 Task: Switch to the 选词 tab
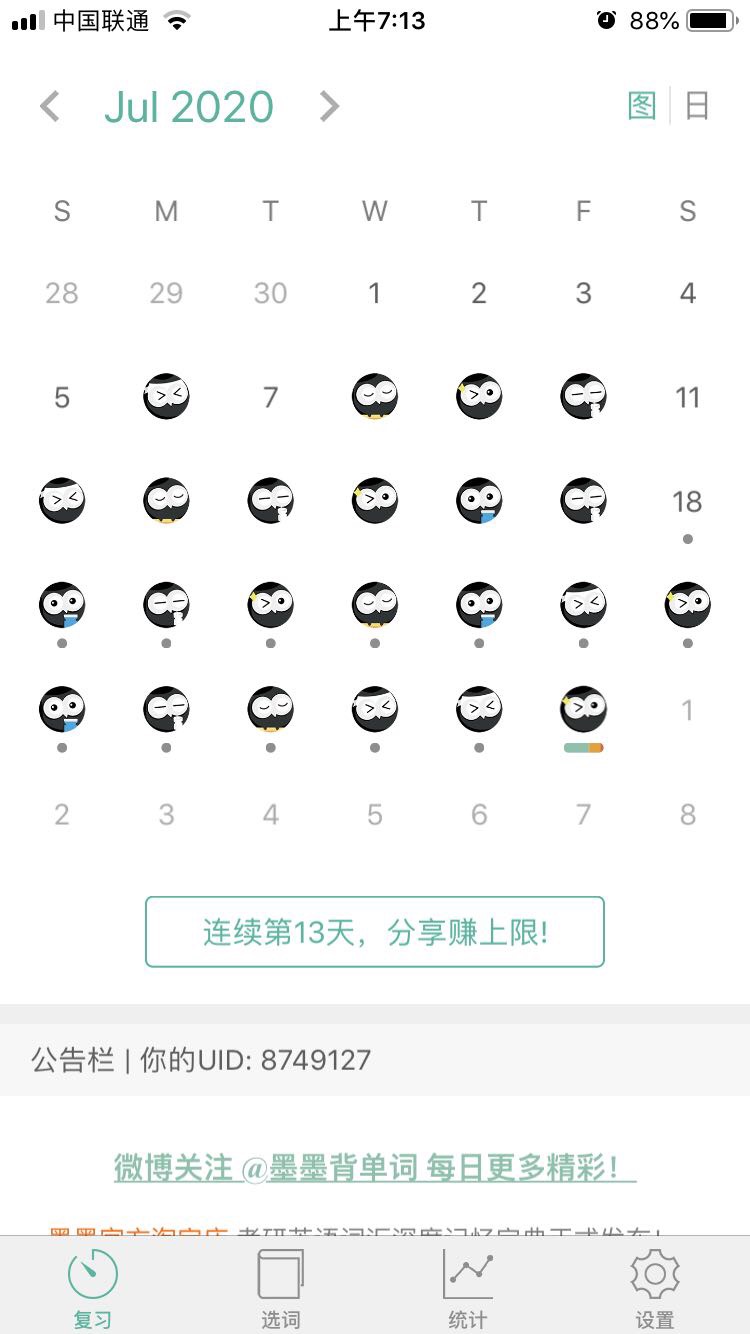[280, 1288]
